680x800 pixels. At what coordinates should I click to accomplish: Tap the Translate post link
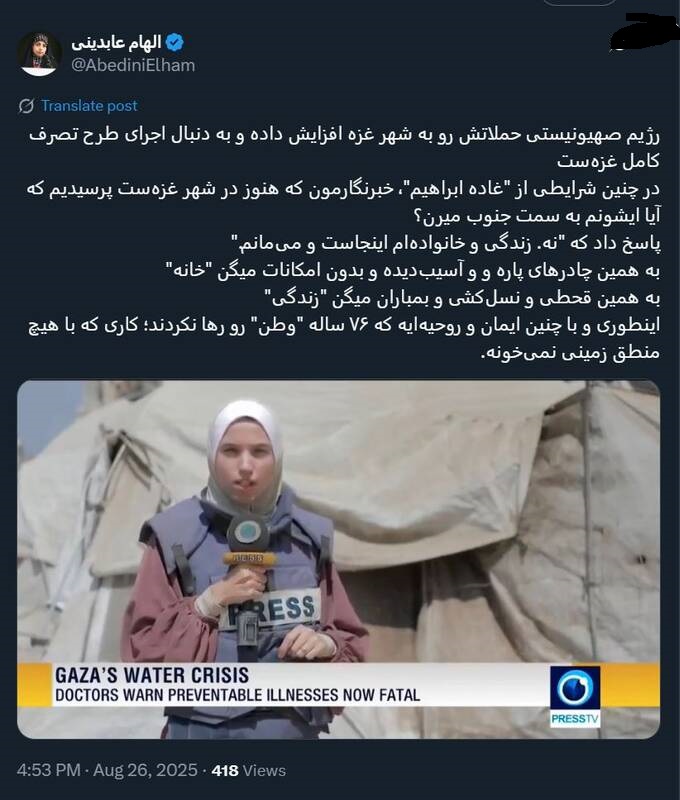click(89, 106)
